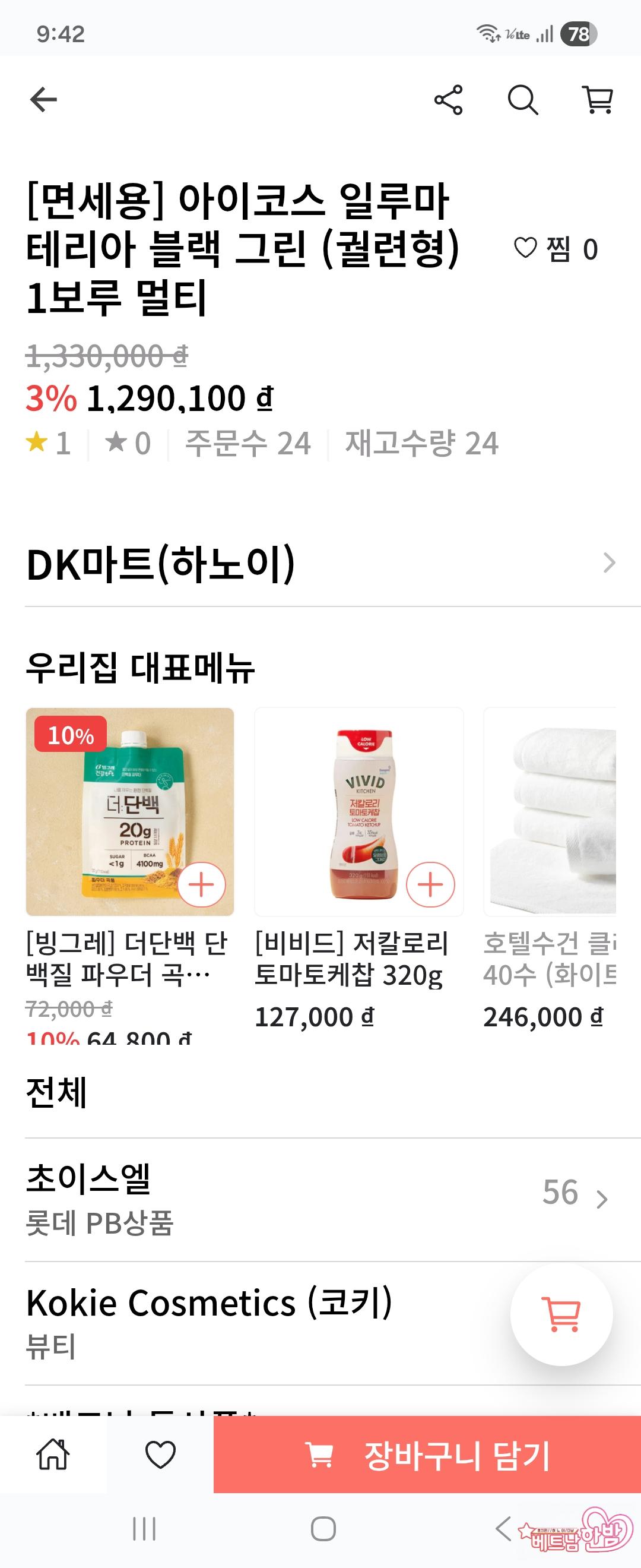641x1568 pixels.
Task: Add this product to 찜 wishlist
Action: tap(556, 249)
